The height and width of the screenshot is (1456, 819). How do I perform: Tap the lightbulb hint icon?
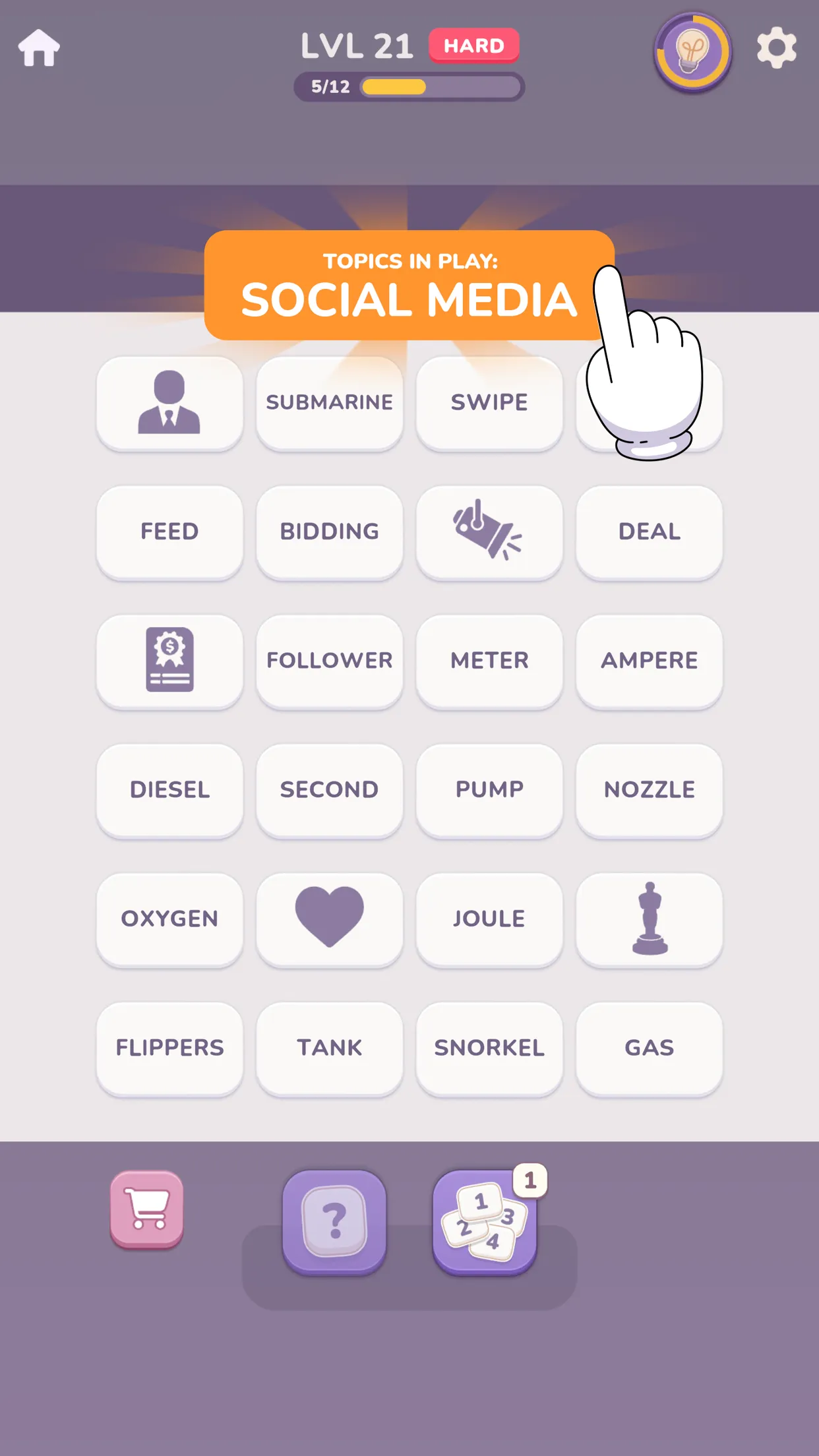click(x=692, y=51)
